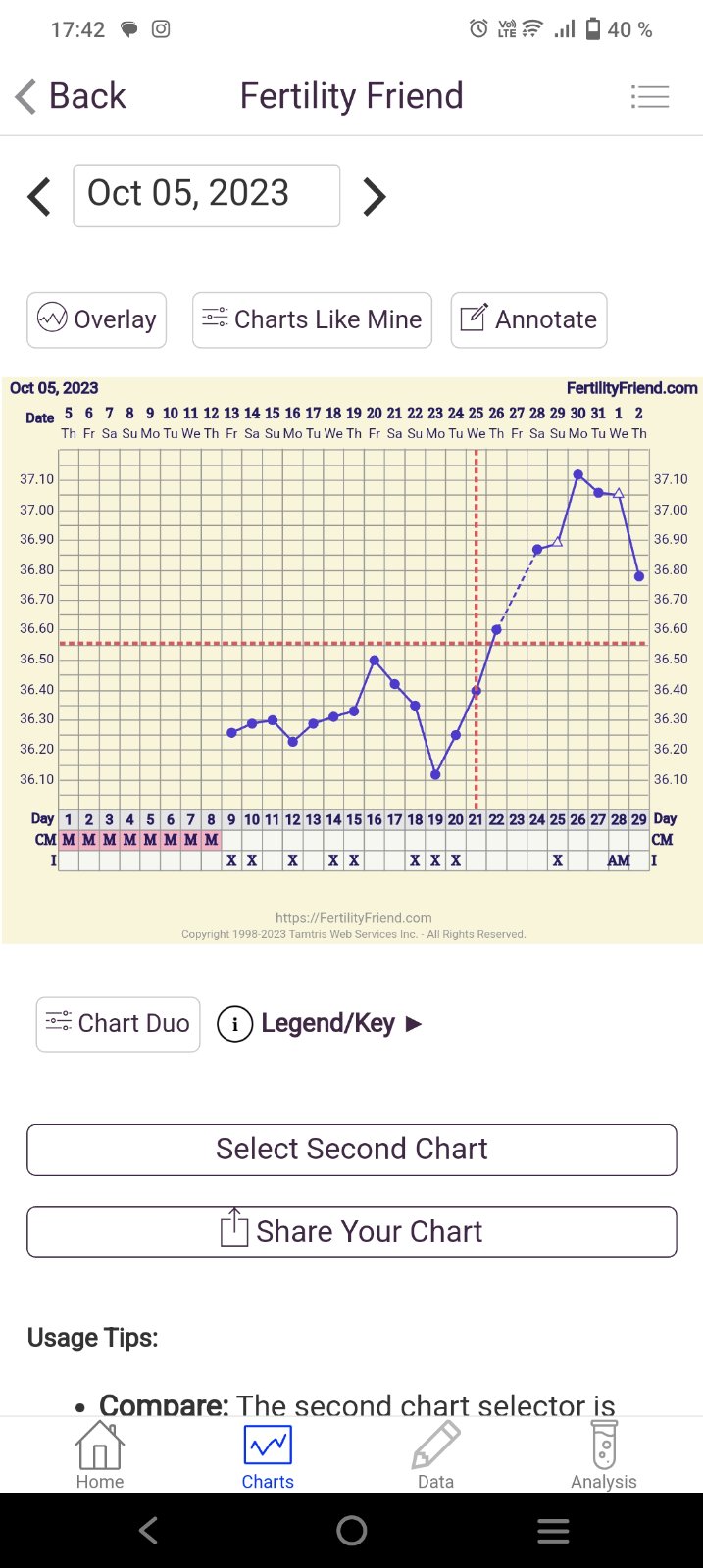The height and width of the screenshot is (1568, 703).
Task: Open Charts Like Mine
Action: tap(312, 319)
